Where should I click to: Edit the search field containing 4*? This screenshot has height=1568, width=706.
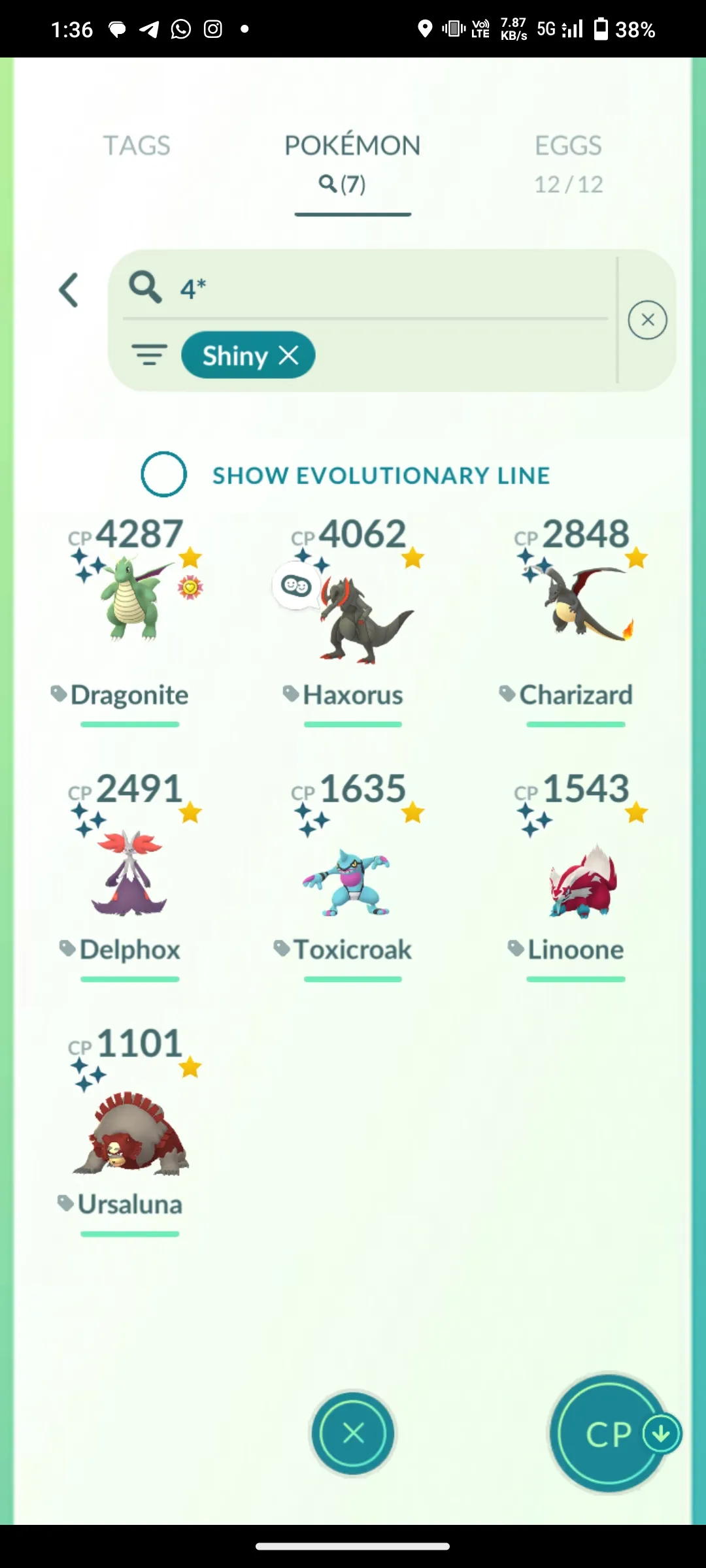(x=392, y=288)
